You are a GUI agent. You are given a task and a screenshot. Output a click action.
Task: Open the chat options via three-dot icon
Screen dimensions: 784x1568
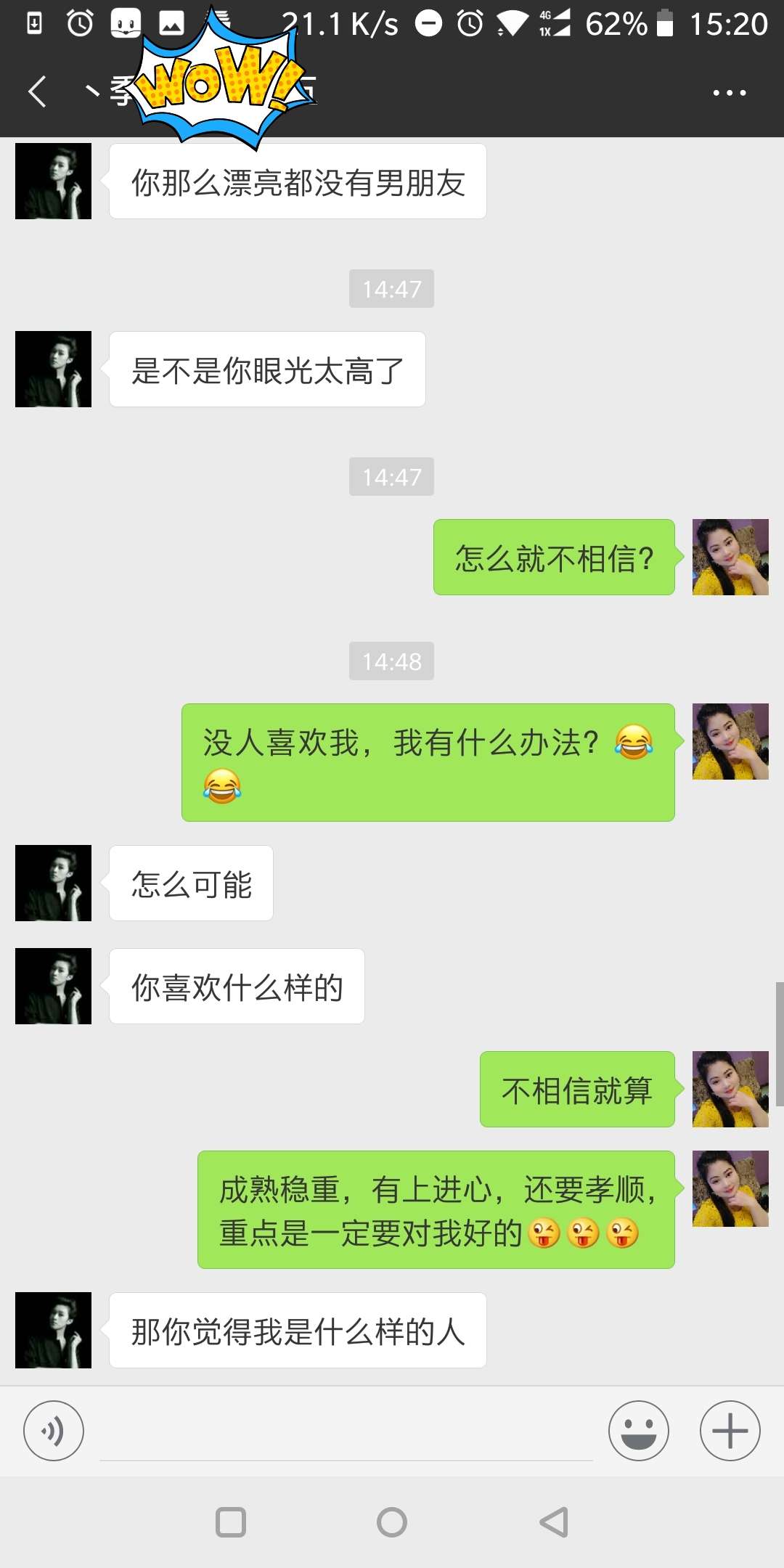tap(729, 92)
